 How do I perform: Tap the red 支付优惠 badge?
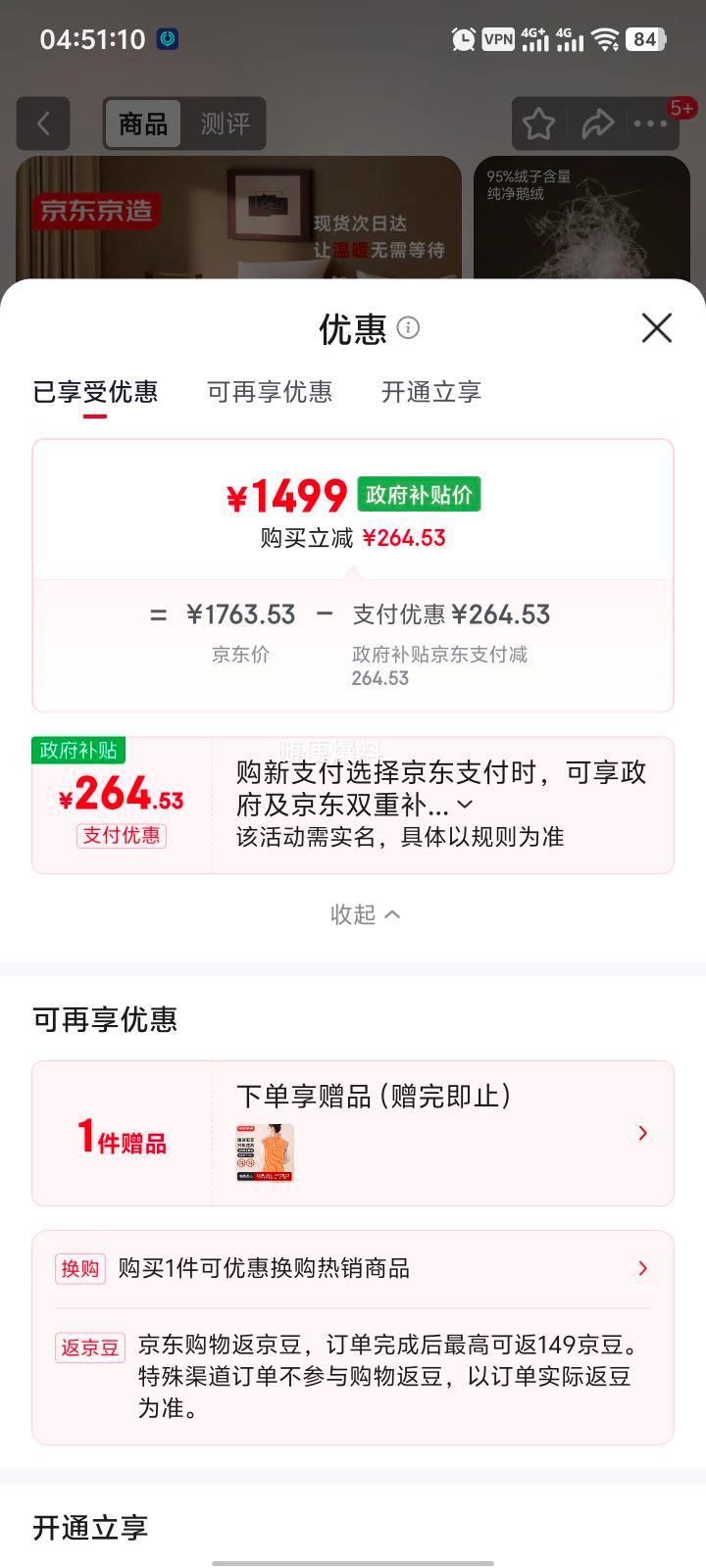122,836
